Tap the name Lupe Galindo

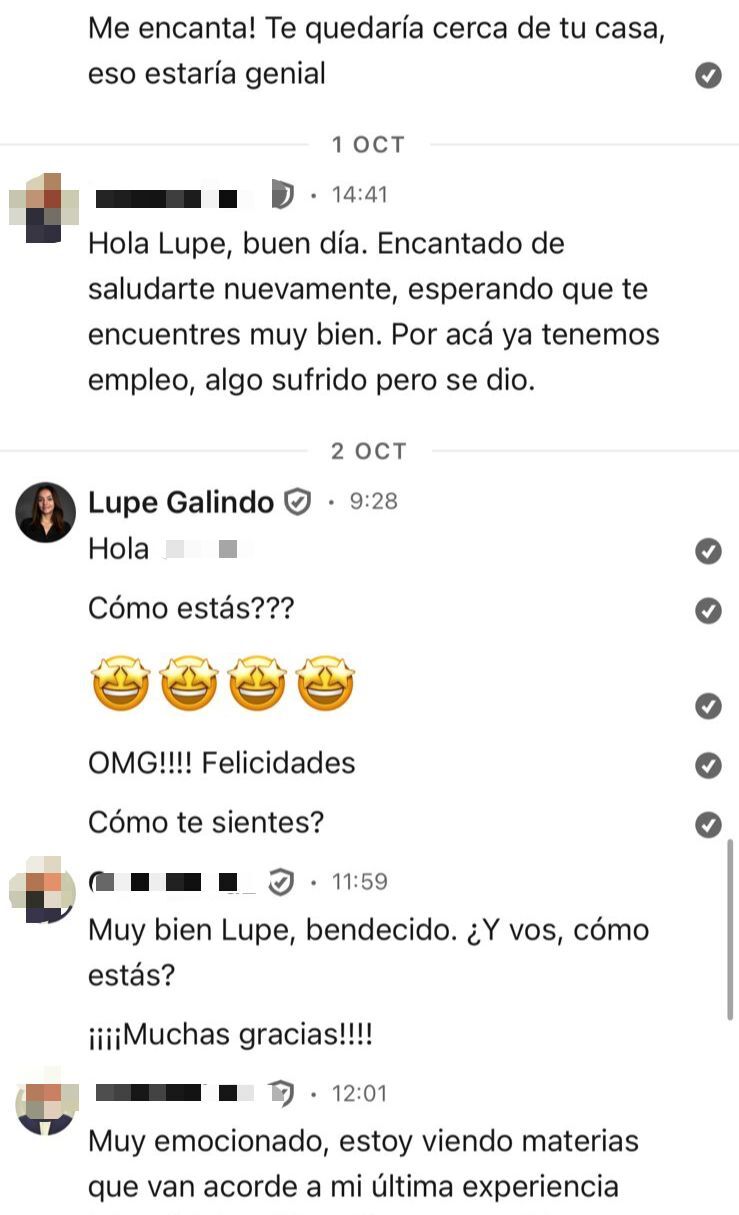pos(181,502)
